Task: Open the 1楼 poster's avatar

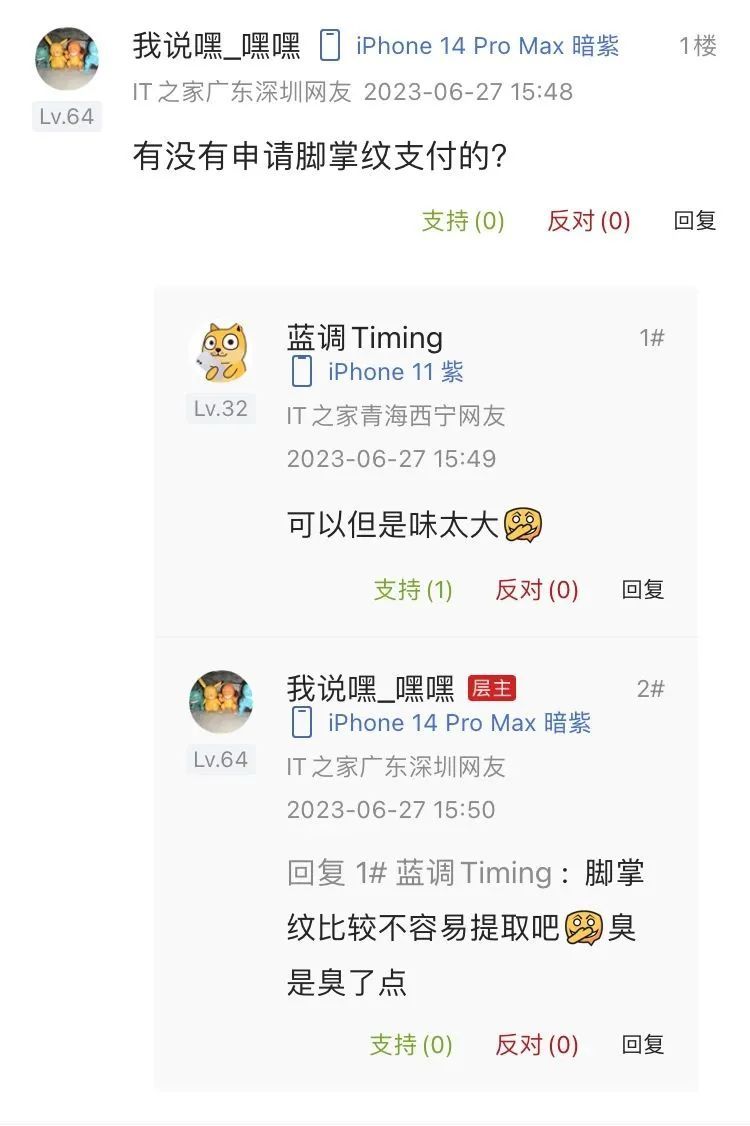Action: (x=67, y=60)
